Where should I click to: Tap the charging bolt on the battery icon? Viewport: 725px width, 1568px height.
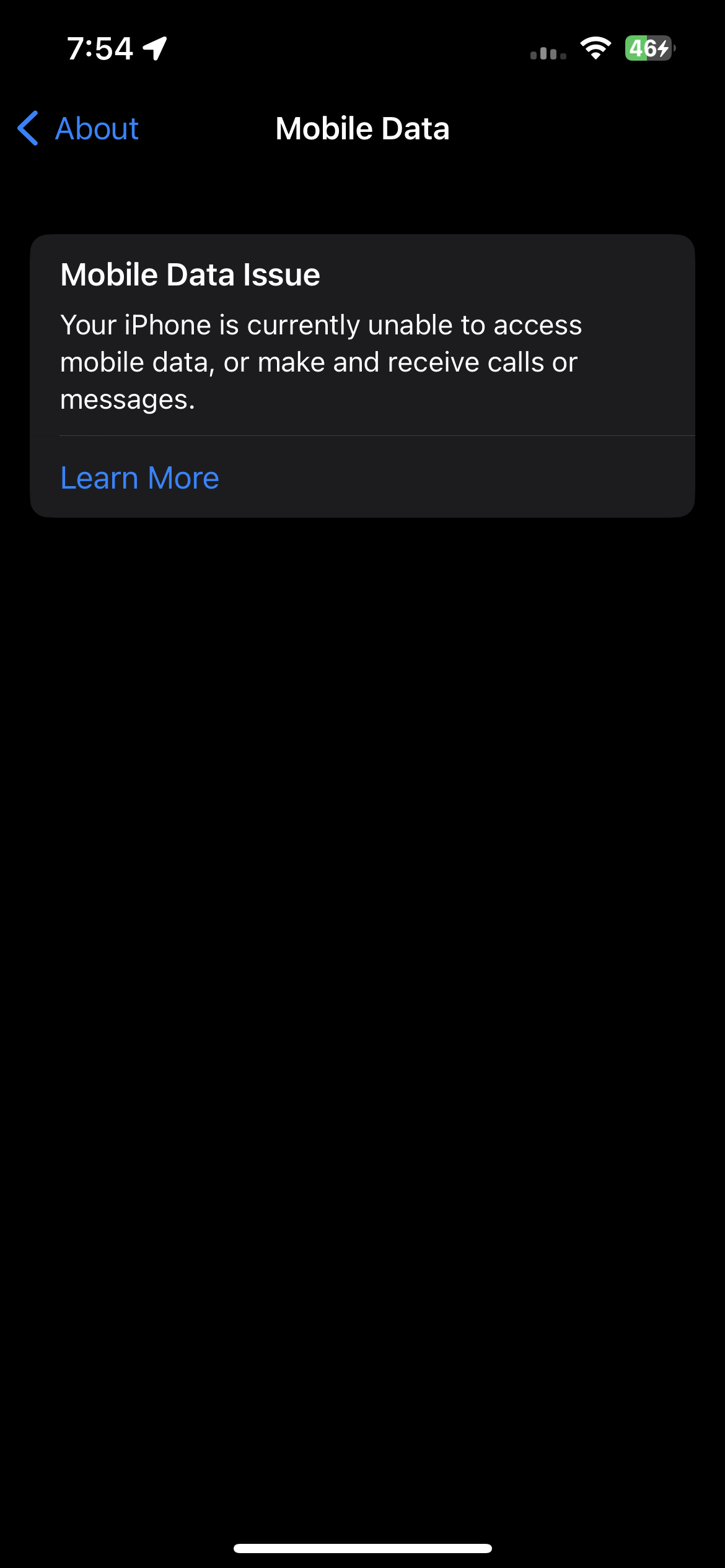point(662,47)
